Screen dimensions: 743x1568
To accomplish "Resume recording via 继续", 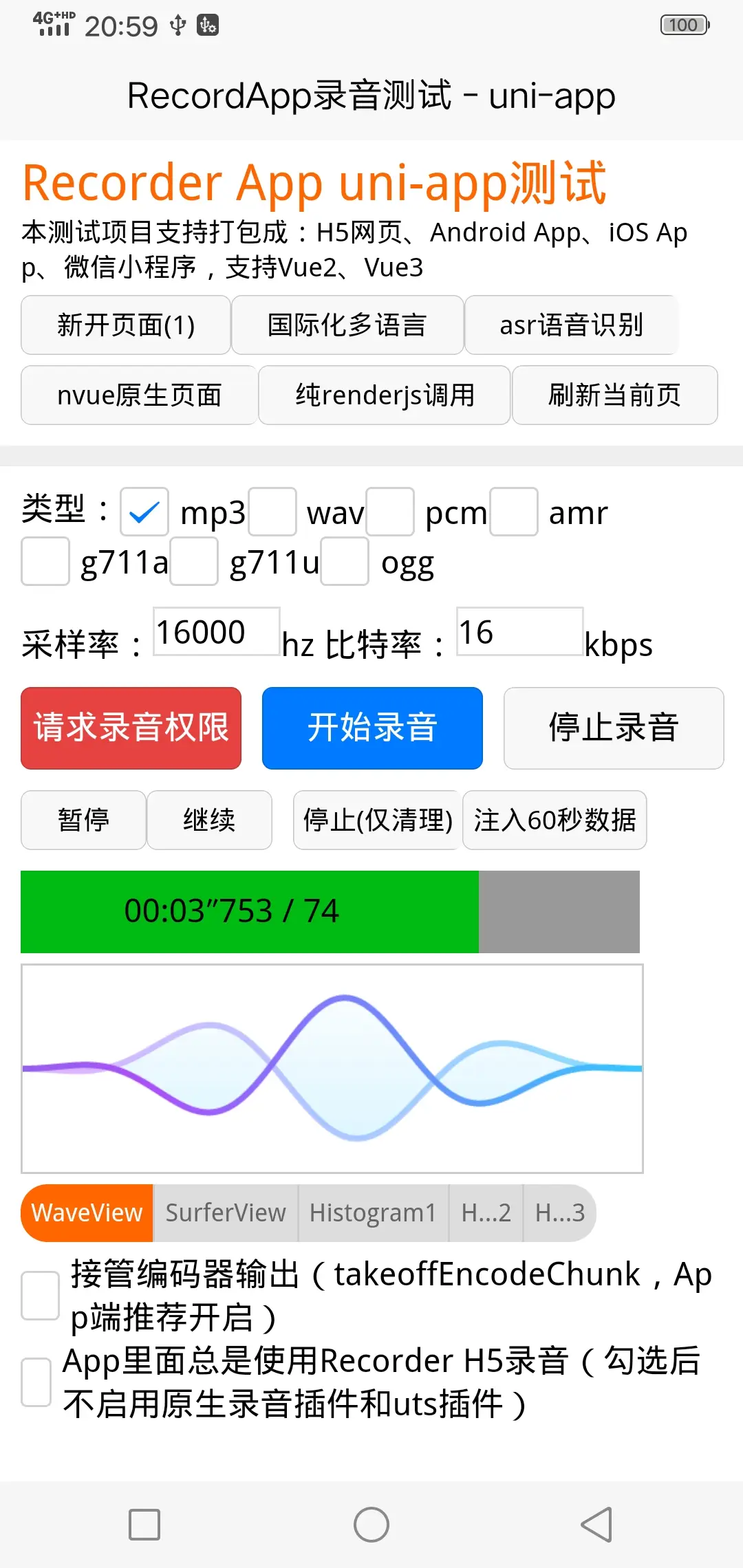I will coord(209,820).
